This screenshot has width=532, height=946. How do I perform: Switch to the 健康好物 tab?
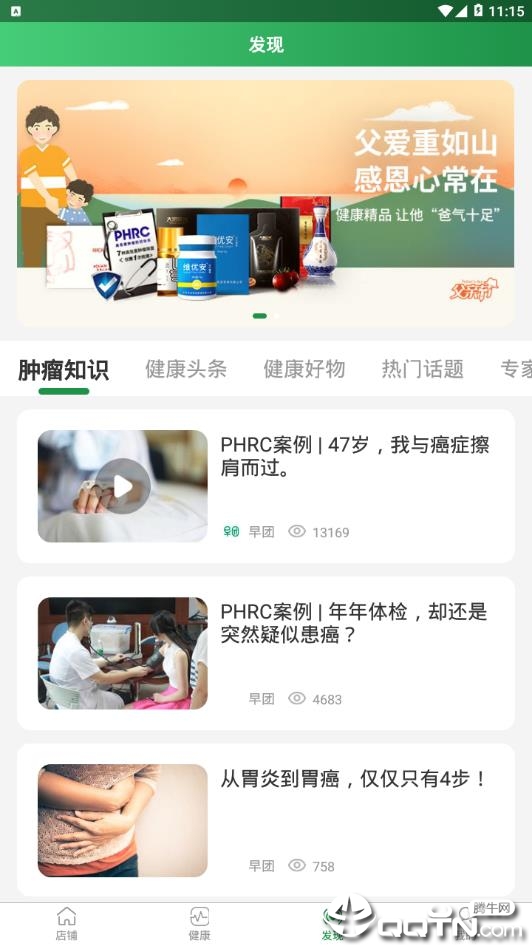304,369
